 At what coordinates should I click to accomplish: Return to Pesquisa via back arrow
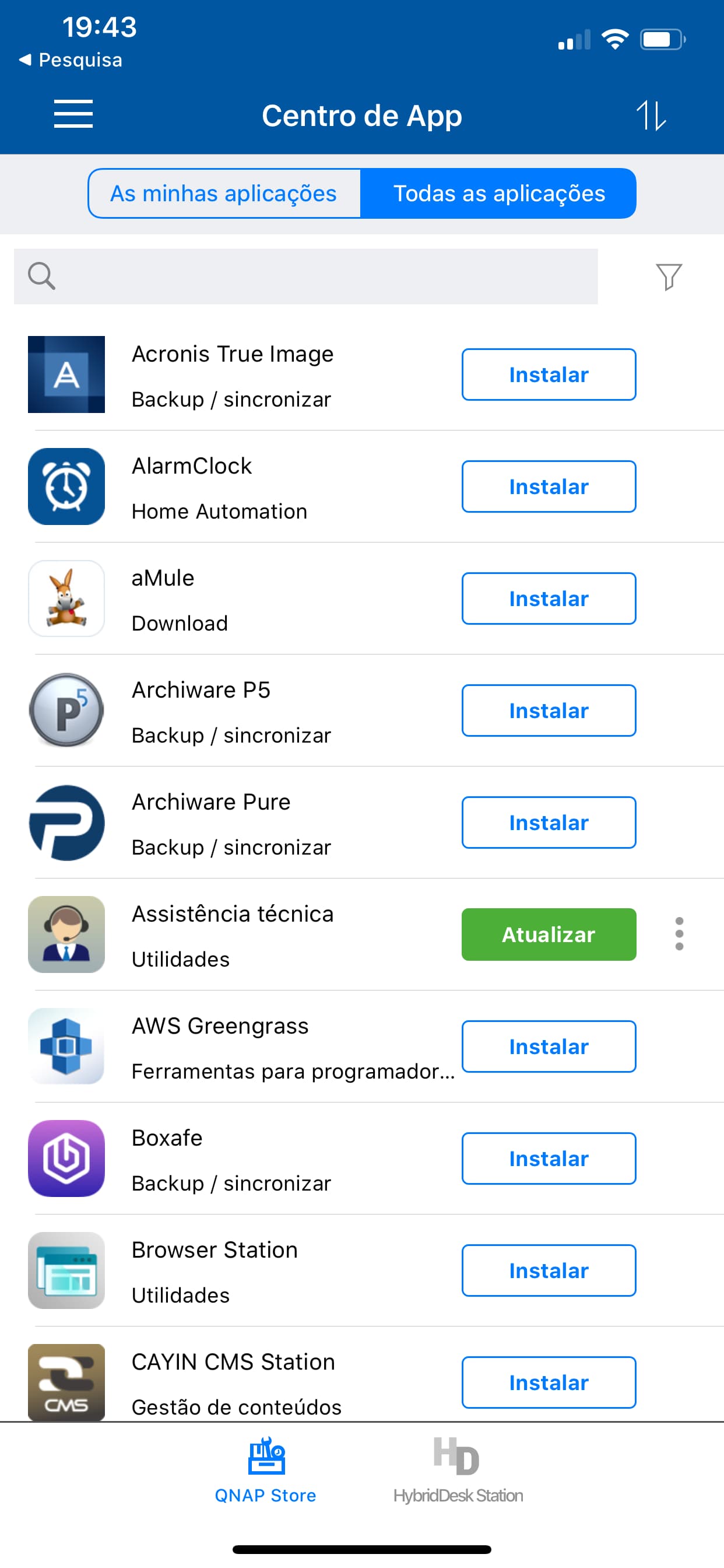(70, 60)
